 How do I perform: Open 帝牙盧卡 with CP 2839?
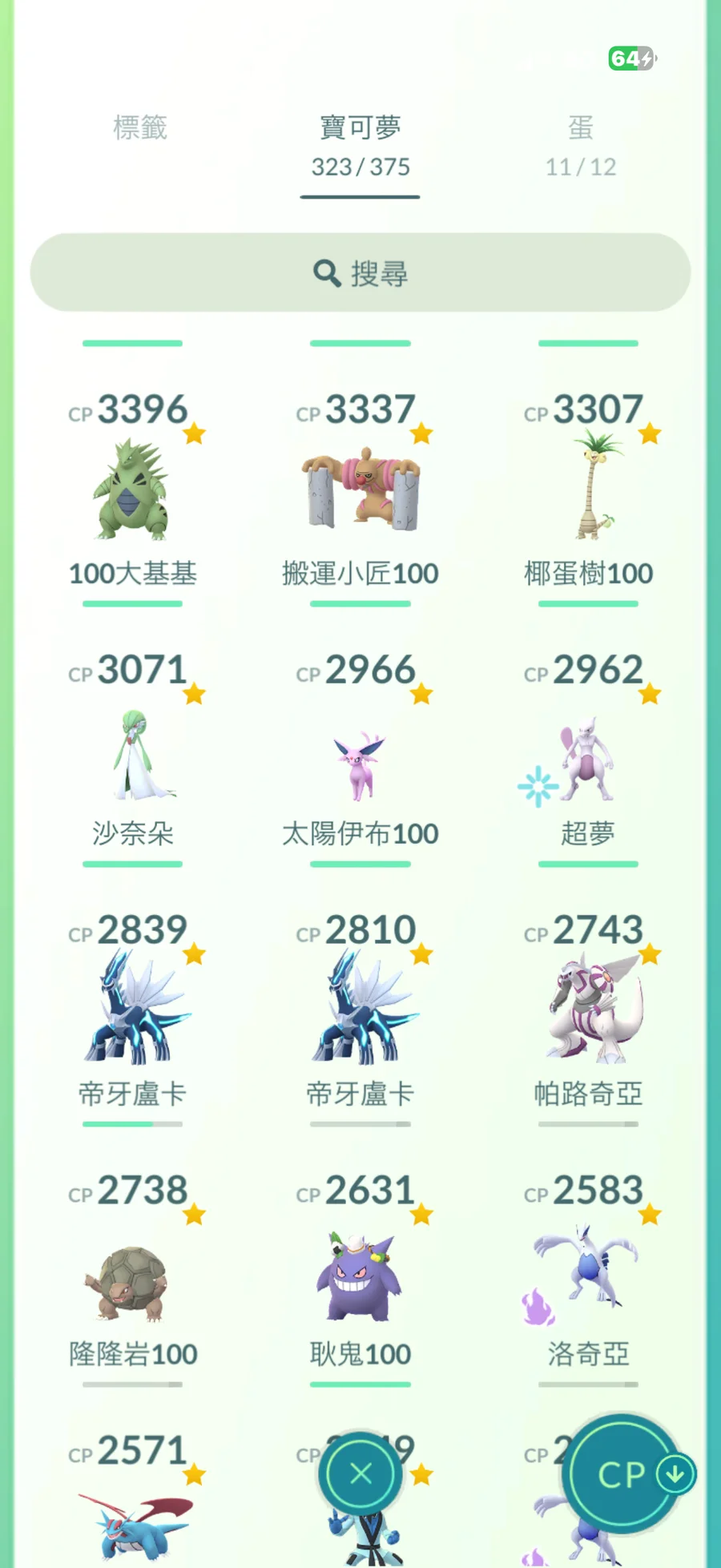pos(132,1011)
